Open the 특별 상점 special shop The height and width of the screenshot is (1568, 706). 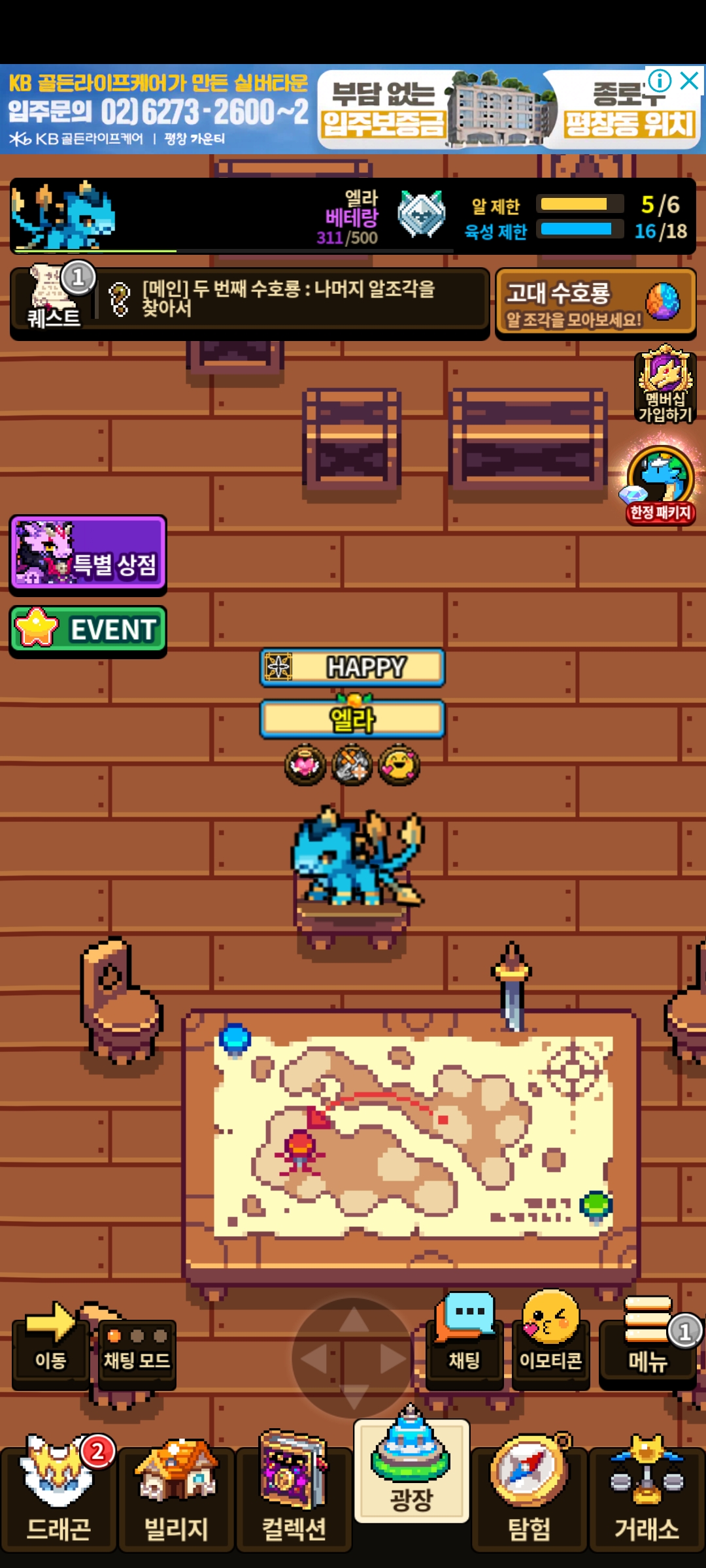(88, 553)
